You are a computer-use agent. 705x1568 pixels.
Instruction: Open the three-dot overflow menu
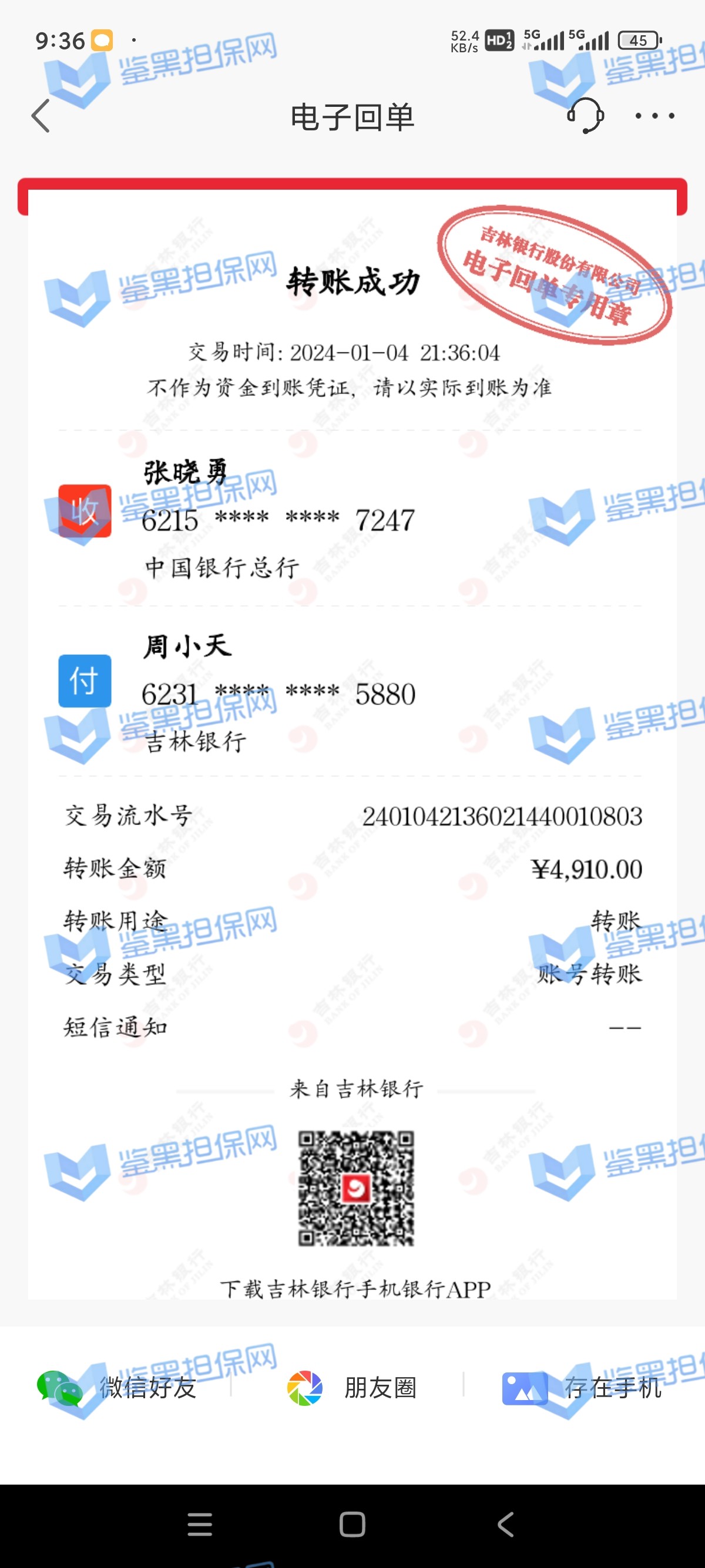(x=654, y=116)
